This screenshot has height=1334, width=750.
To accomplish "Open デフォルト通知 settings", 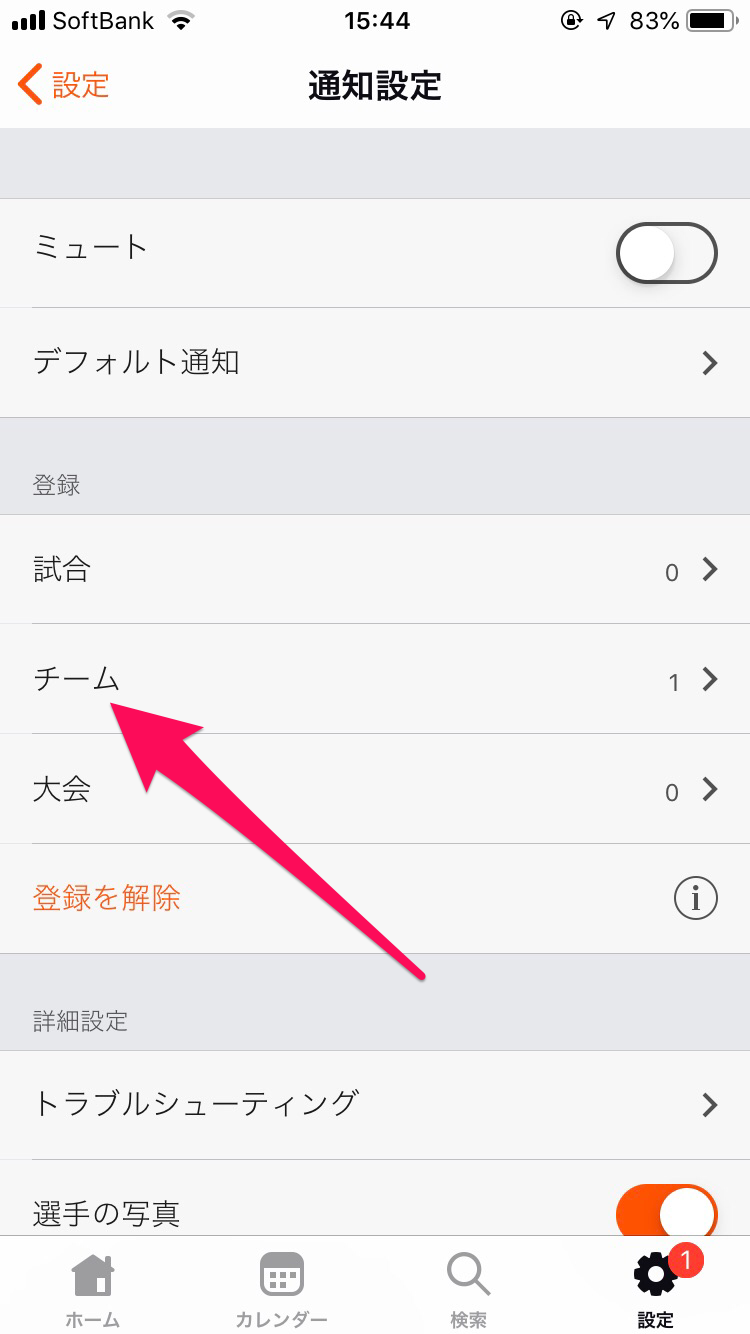I will coord(375,362).
